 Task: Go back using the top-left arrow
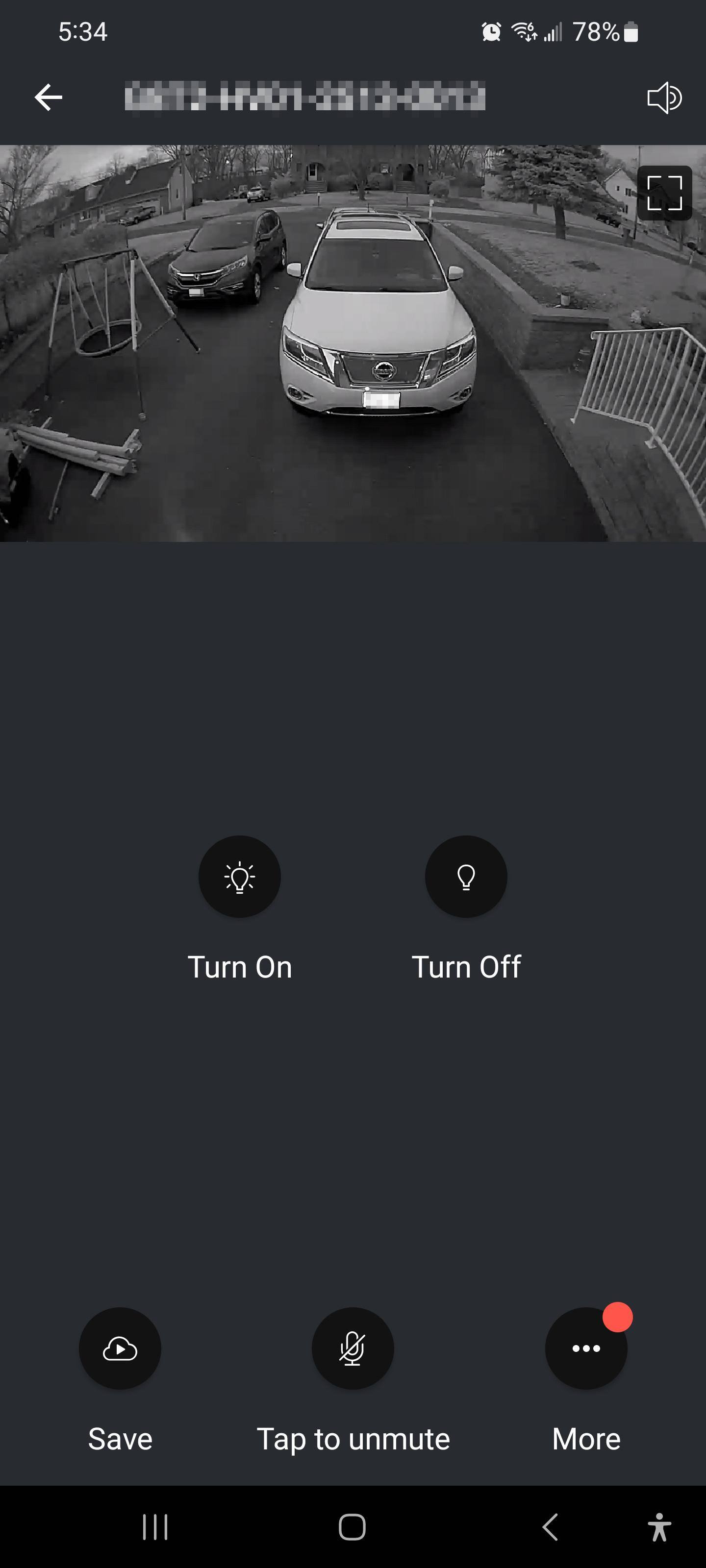click(49, 98)
